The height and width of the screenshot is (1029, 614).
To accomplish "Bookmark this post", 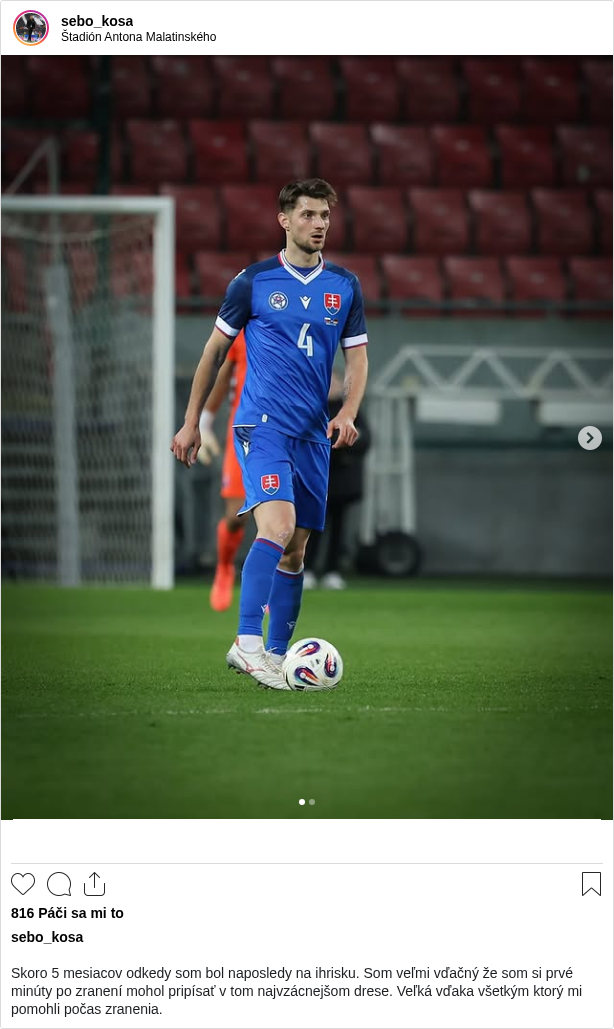I will pyautogui.click(x=591, y=884).
